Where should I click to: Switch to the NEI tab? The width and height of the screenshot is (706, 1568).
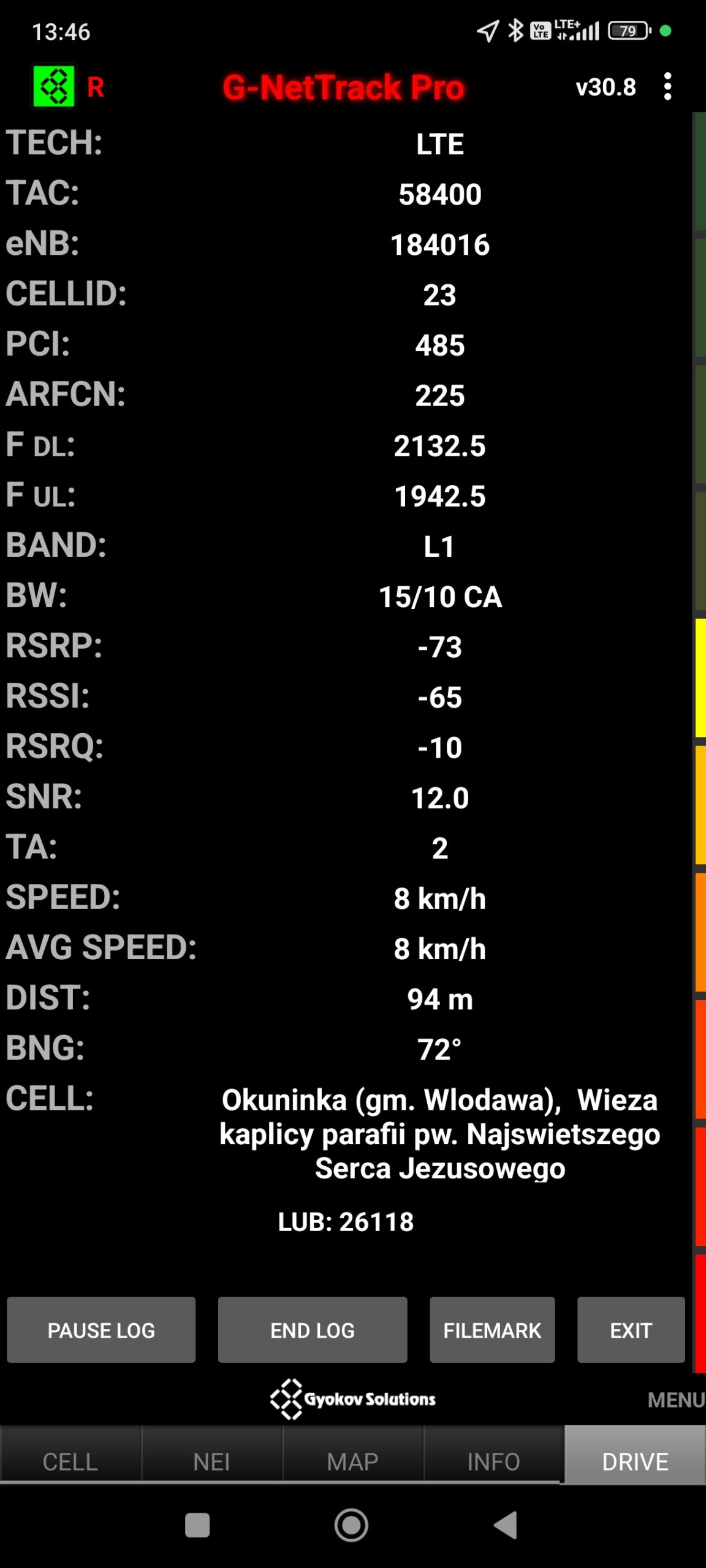click(211, 1461)
